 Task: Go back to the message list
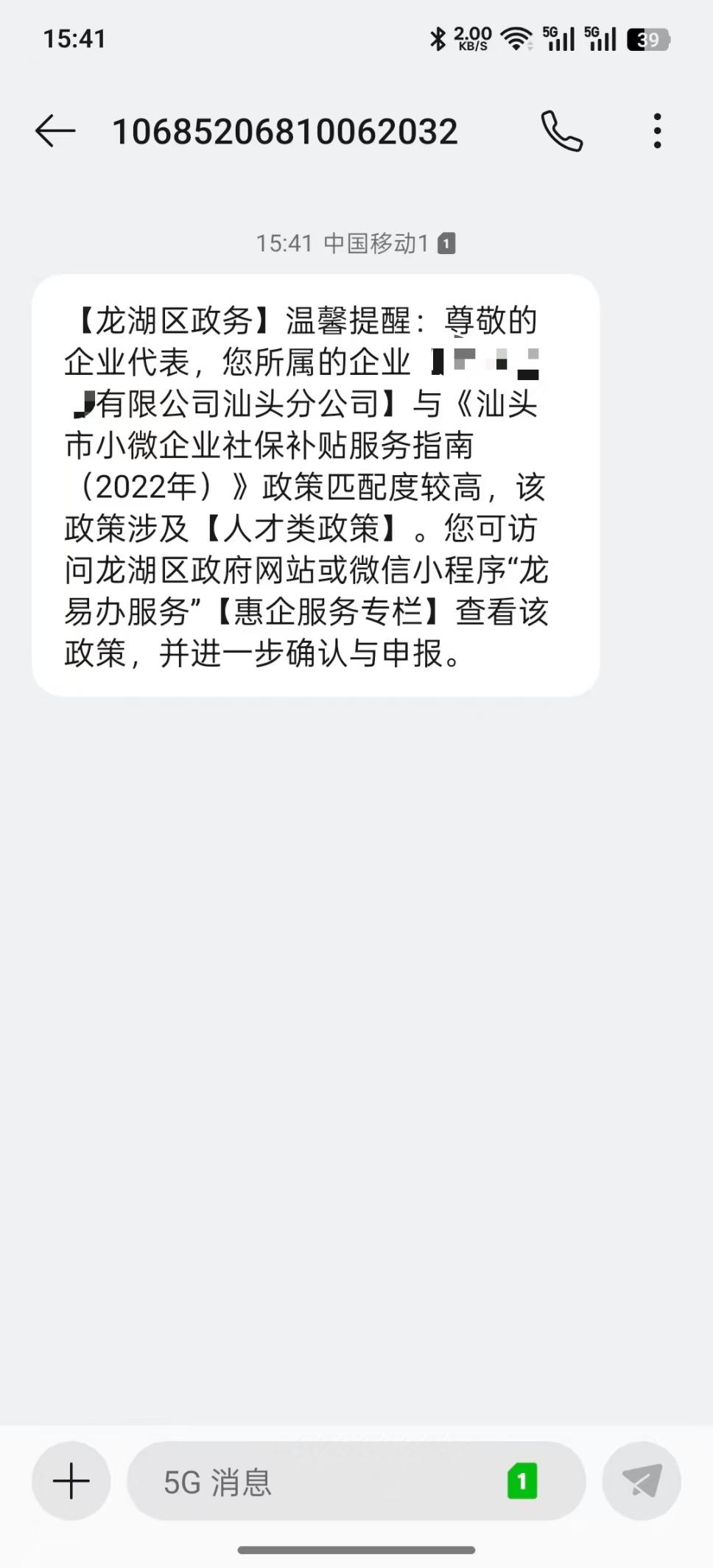(55, 131)
